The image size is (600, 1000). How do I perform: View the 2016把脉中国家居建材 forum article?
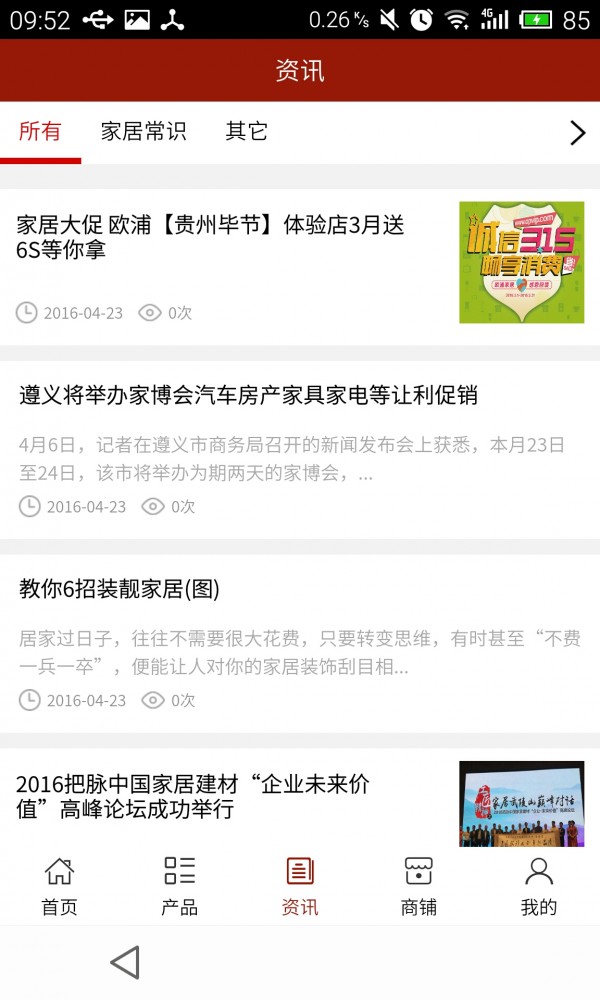click(192, 796)
